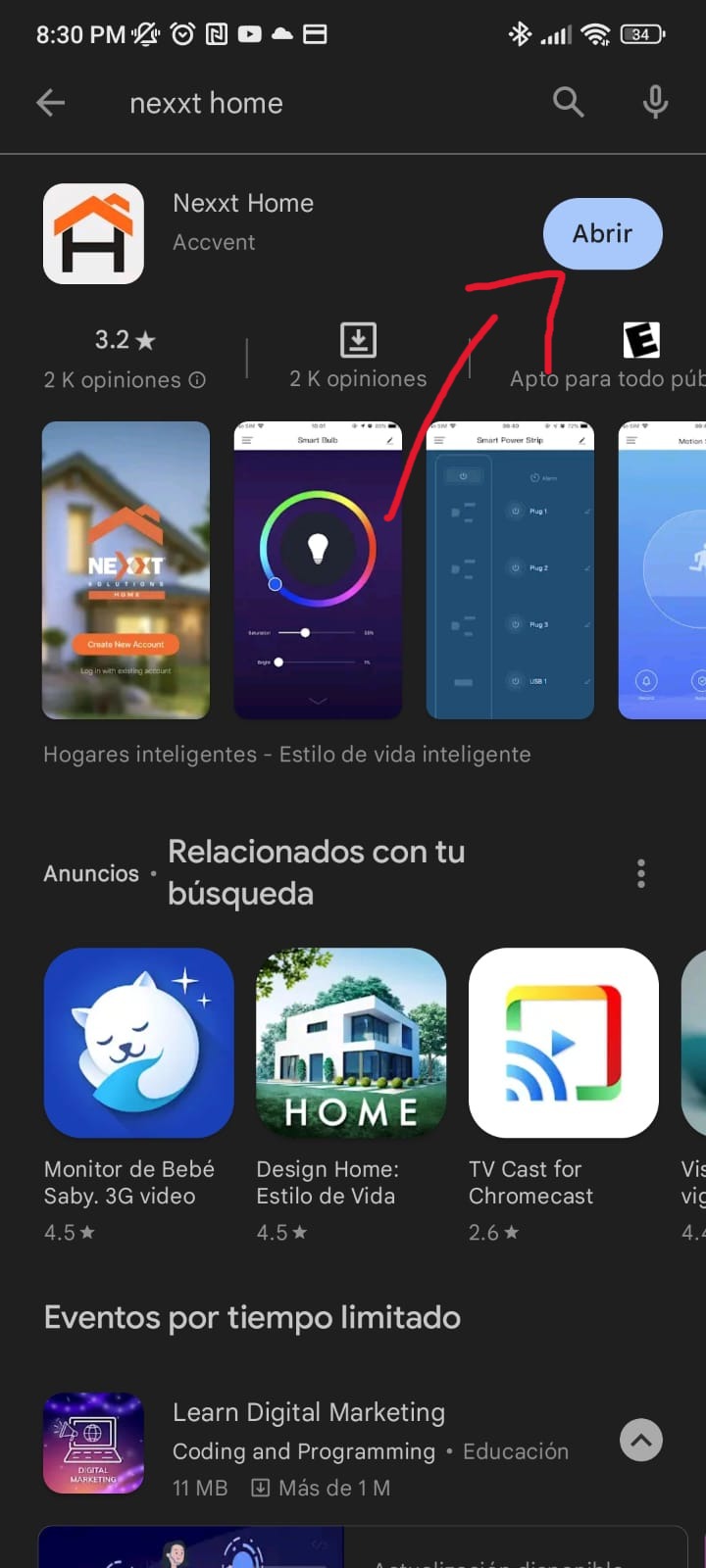The height and width of the screenshot is (1568, 706).
Task: Start voice search with the microphone
Action: pyautogui.click(x=655, y=102)
